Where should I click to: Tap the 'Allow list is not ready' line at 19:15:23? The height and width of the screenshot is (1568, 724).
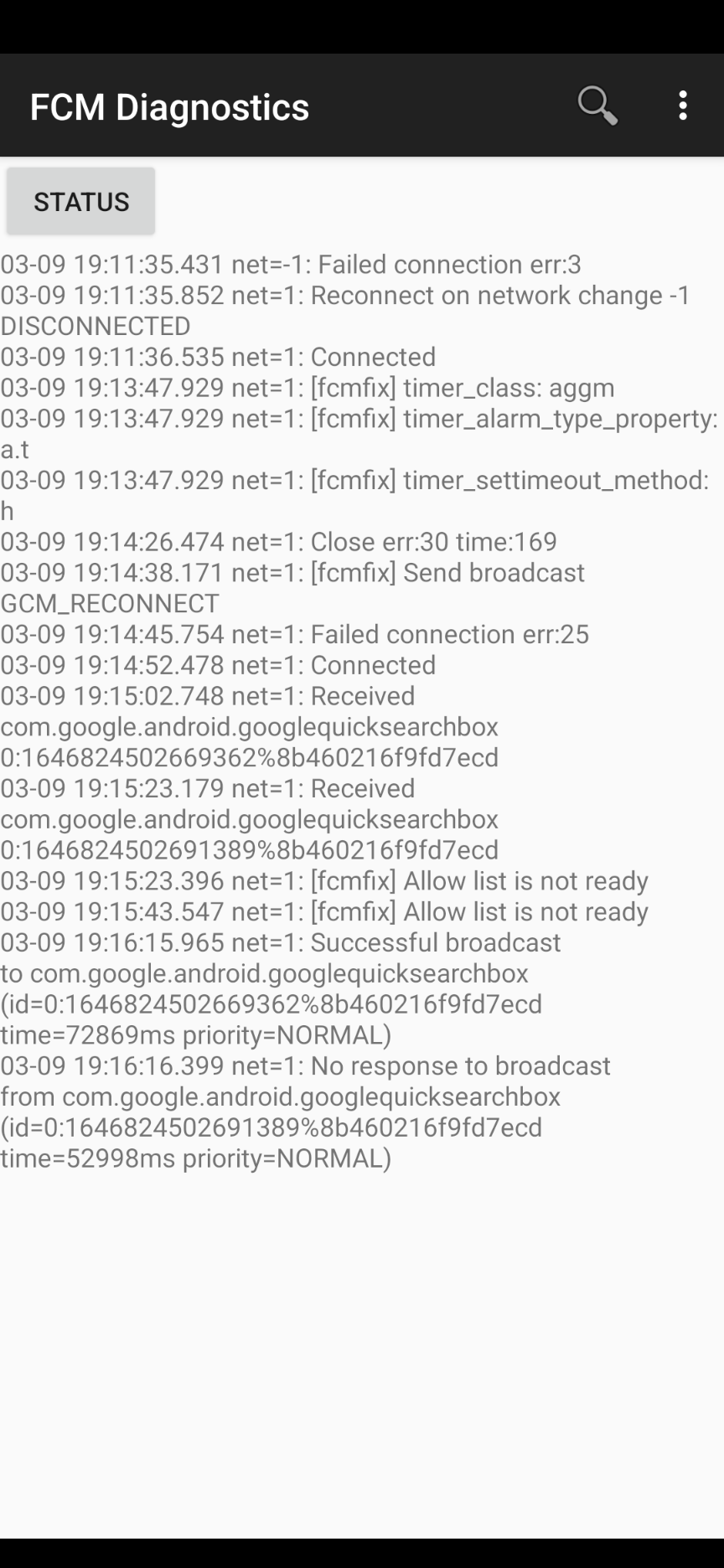(323, 880)
